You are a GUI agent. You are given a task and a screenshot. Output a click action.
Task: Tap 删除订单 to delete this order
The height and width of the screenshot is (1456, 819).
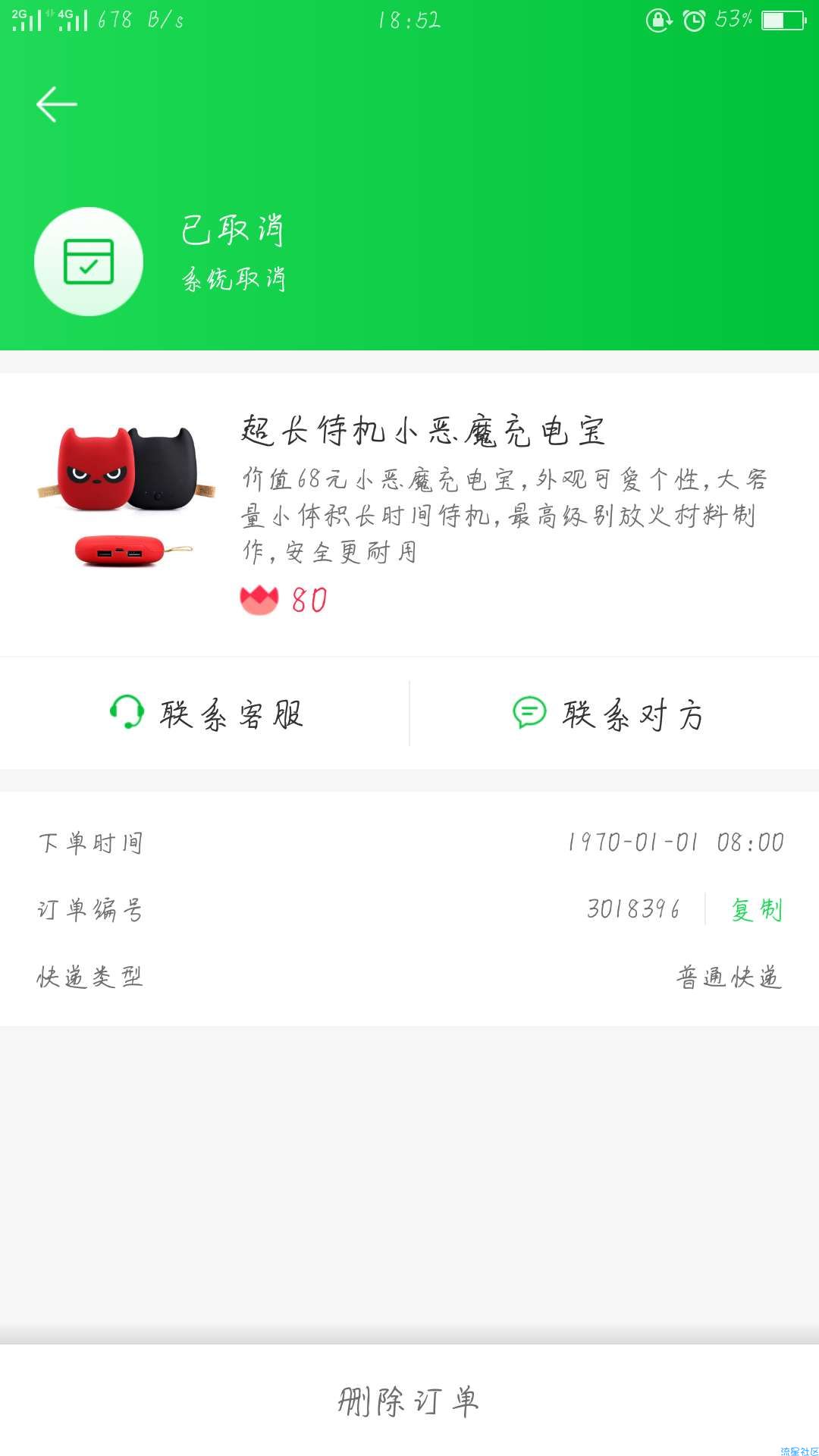point(409,1401)
